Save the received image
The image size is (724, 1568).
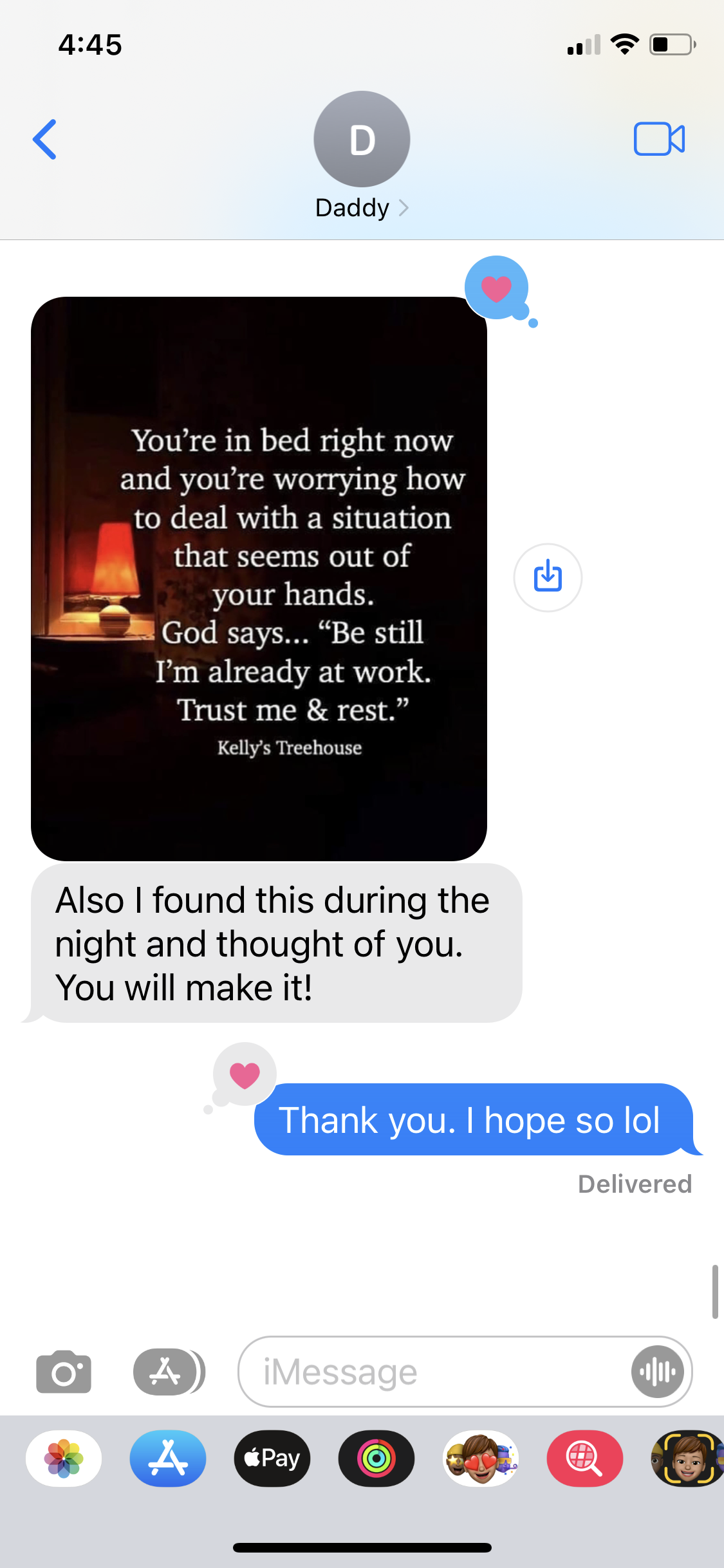pos(548,577)
